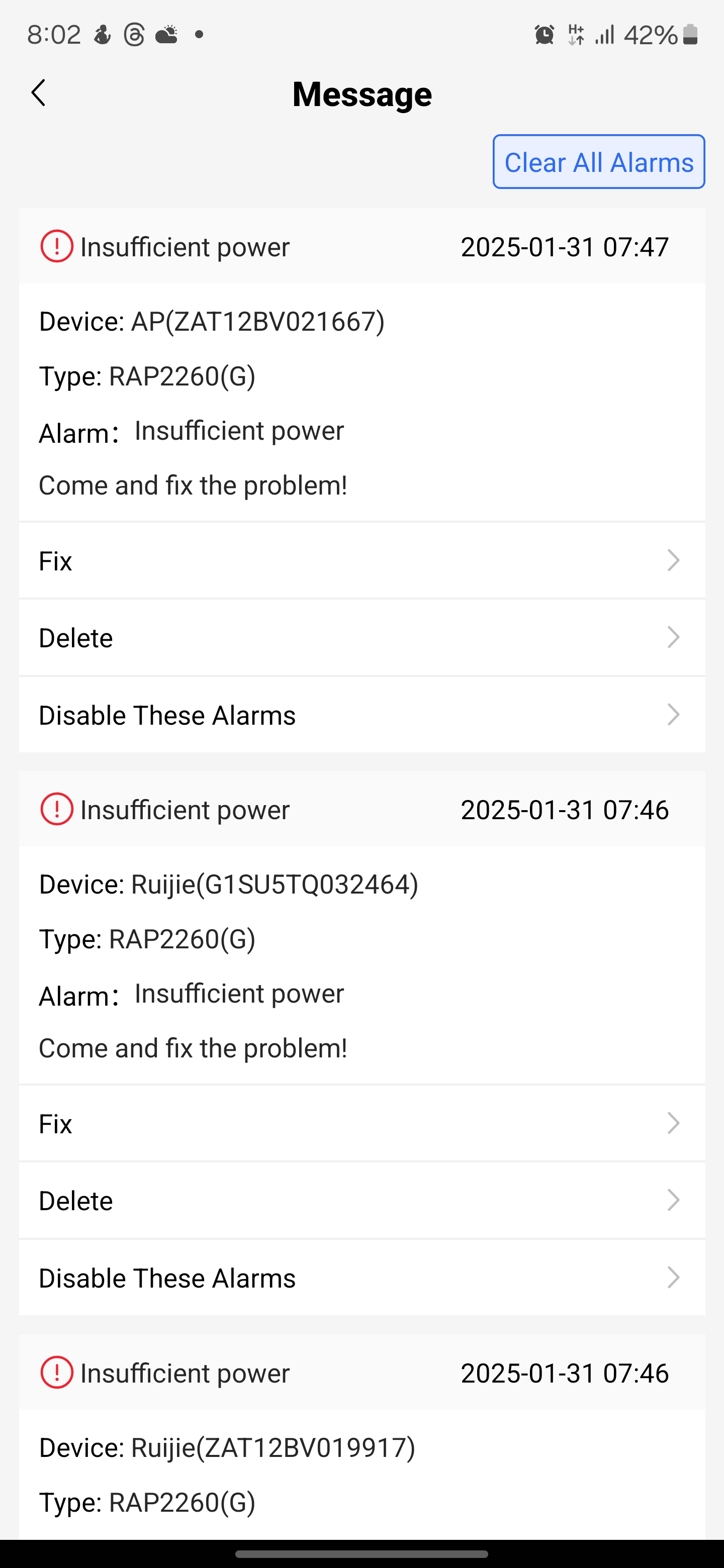The height and width of the screenshot is (1568, 724).
Task: Open Fix for the AP(ZAT12BV021667) alarm
Action: 361,560
